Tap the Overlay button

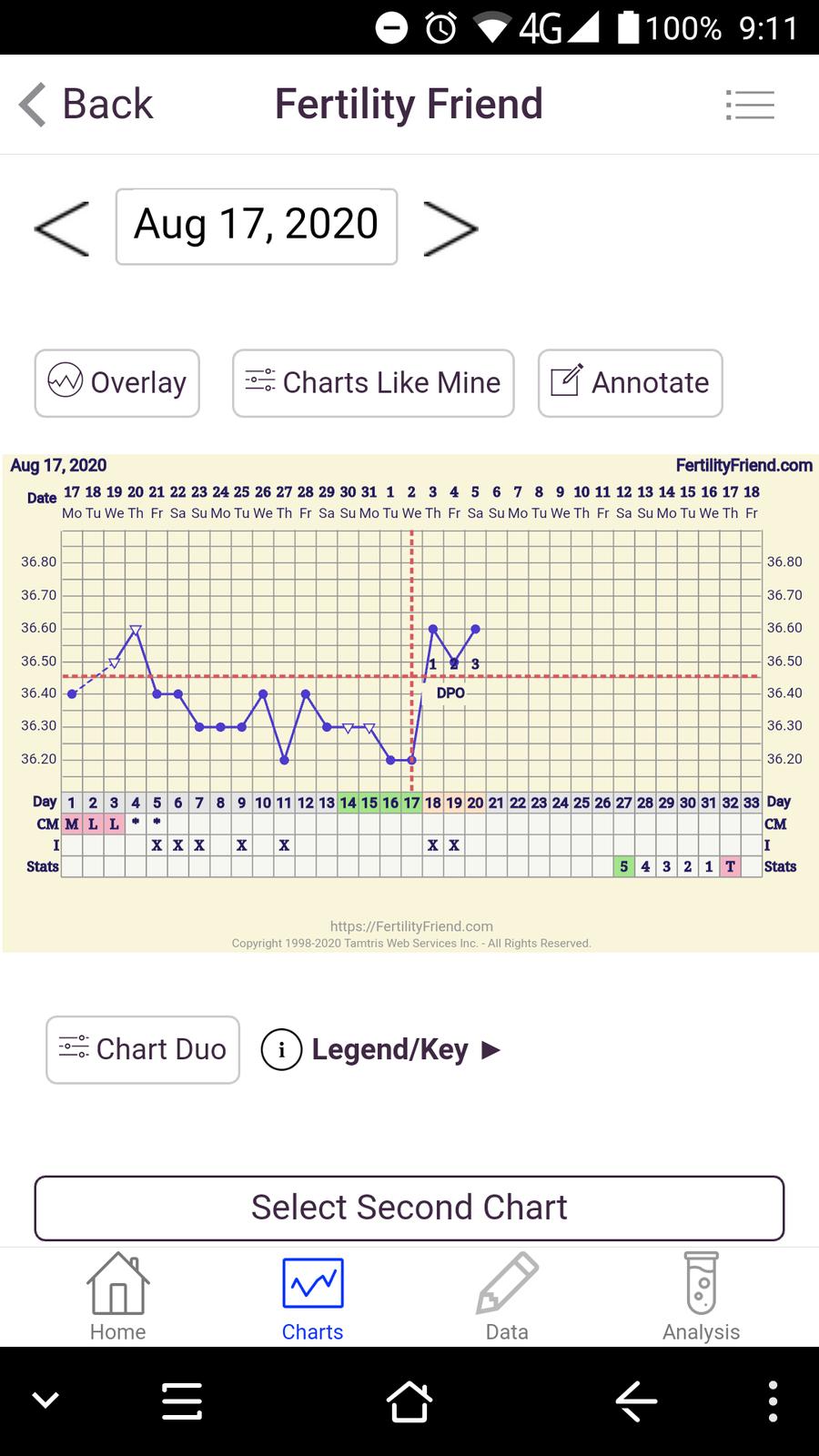(117, 383)
